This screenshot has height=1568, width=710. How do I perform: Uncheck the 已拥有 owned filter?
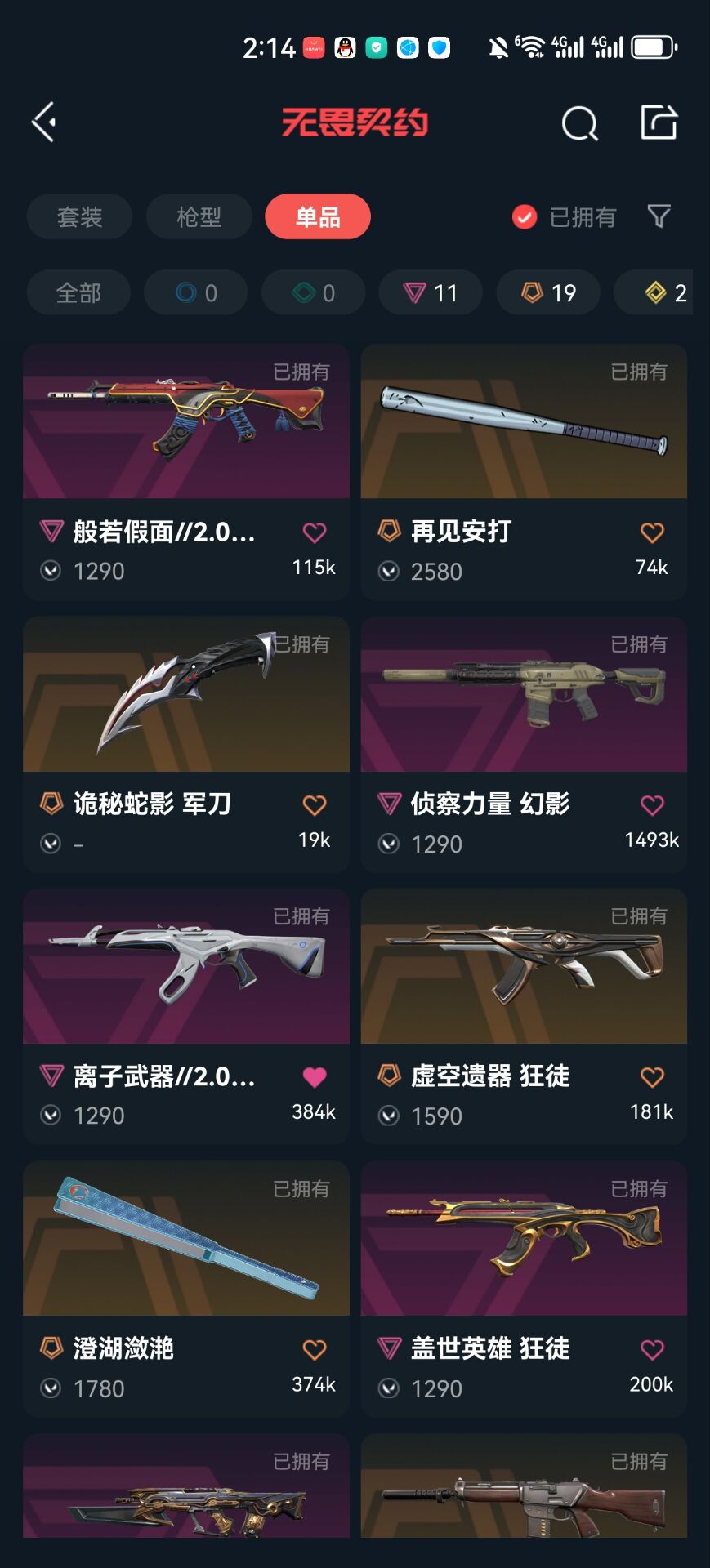525,217
